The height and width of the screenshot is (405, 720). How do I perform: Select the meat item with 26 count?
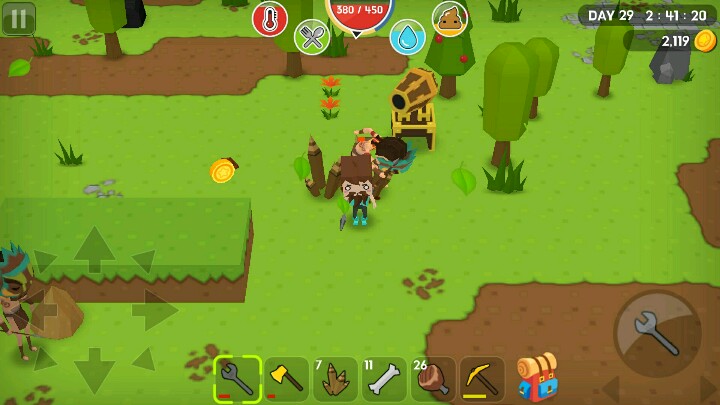[433, 379]
